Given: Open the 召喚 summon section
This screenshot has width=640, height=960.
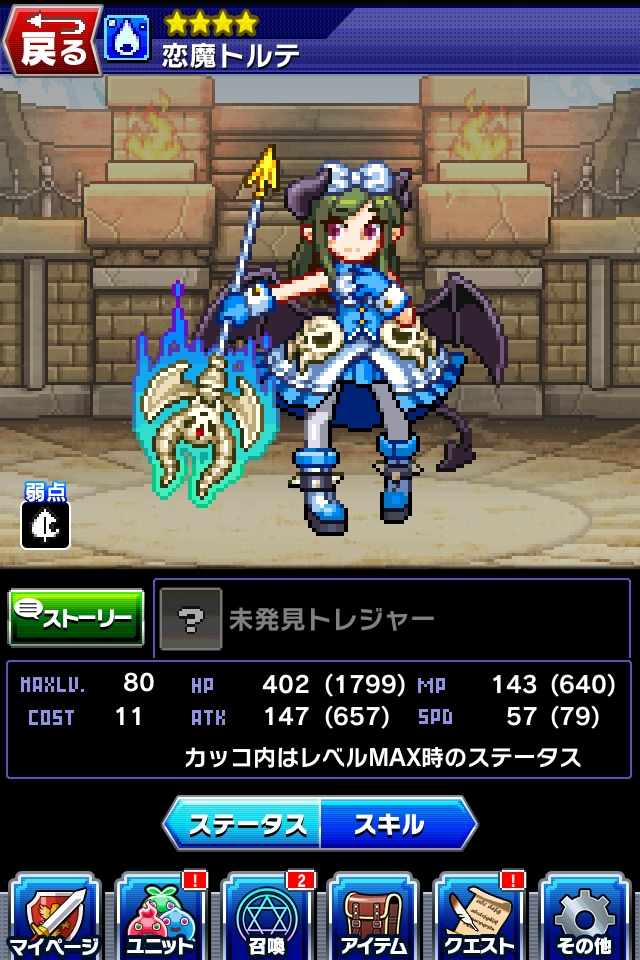Looking at the screenshot, I should 266,916.
